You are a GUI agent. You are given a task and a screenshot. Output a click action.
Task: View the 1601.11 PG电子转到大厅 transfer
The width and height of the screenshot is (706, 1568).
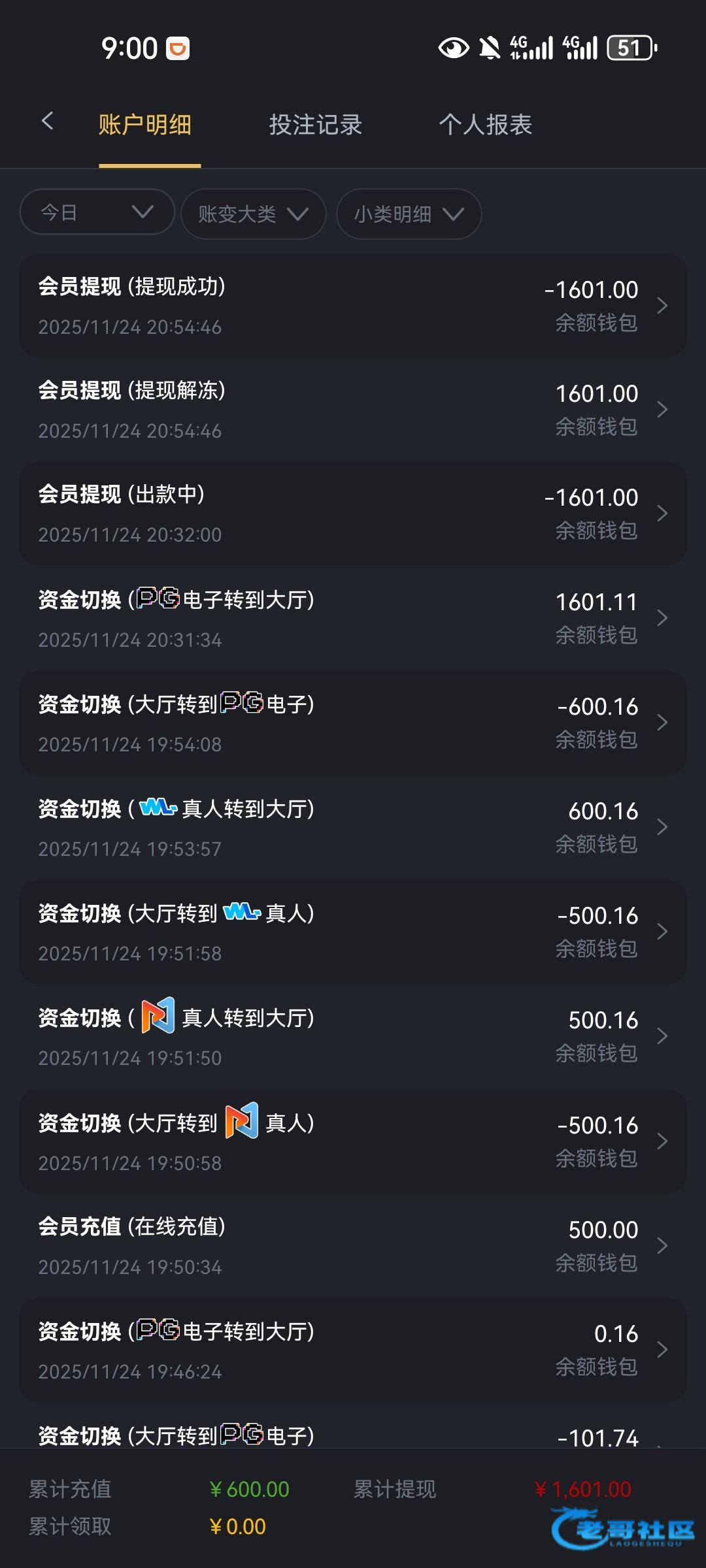tap(353, 617)
